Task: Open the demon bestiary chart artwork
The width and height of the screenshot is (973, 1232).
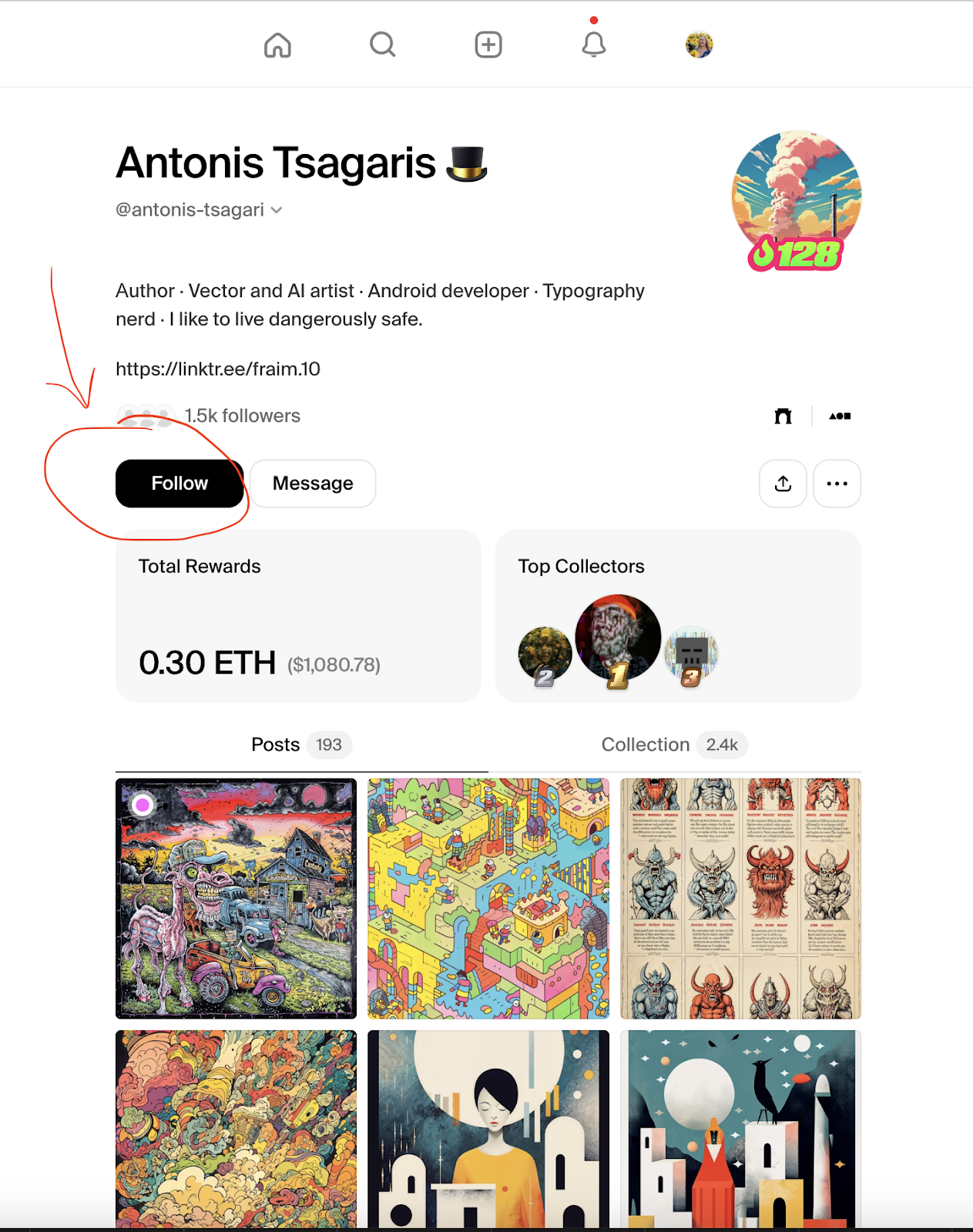Action: coord(740,899)
